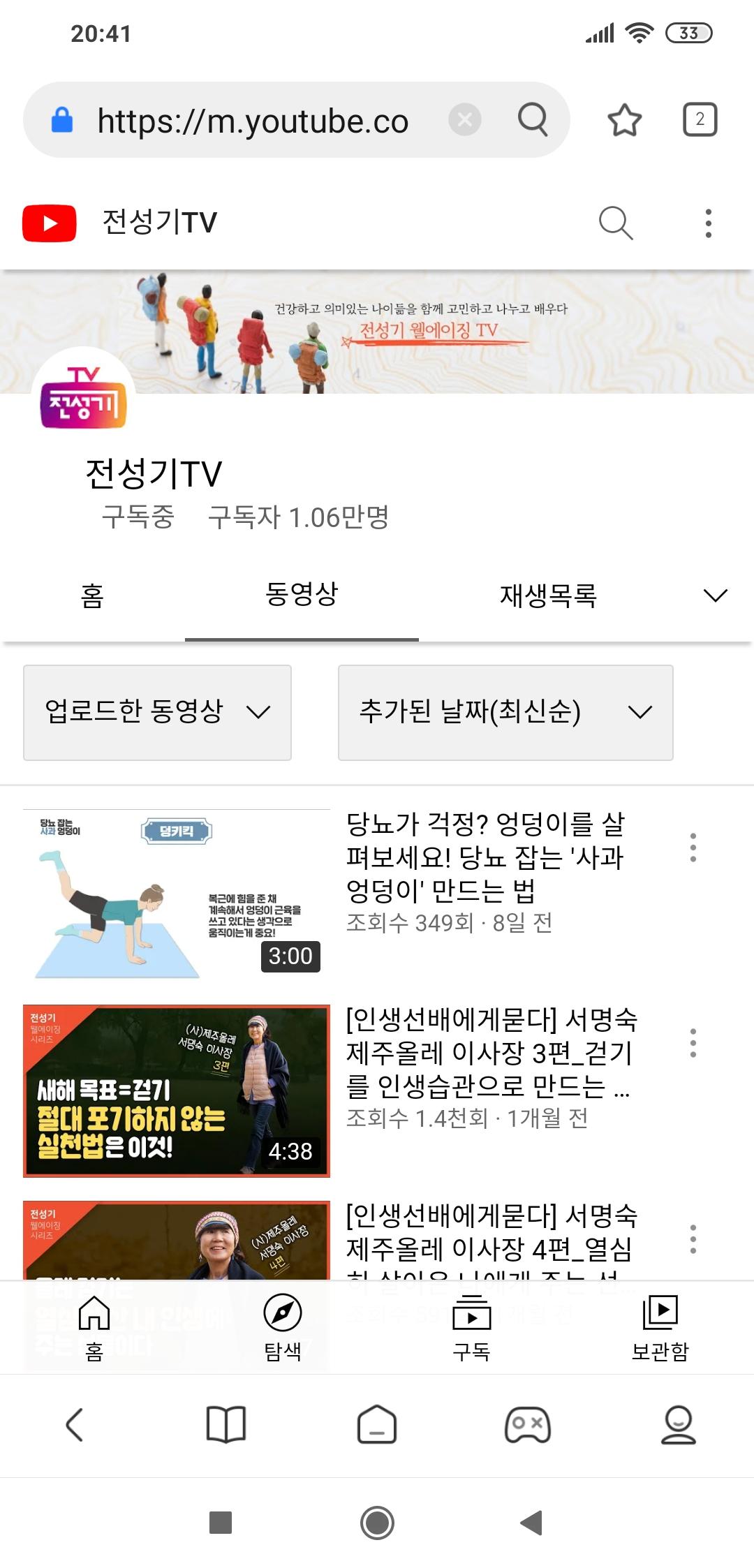
Task: Expand more channel tabs with the chevron
Action: (x=715, y=596)
